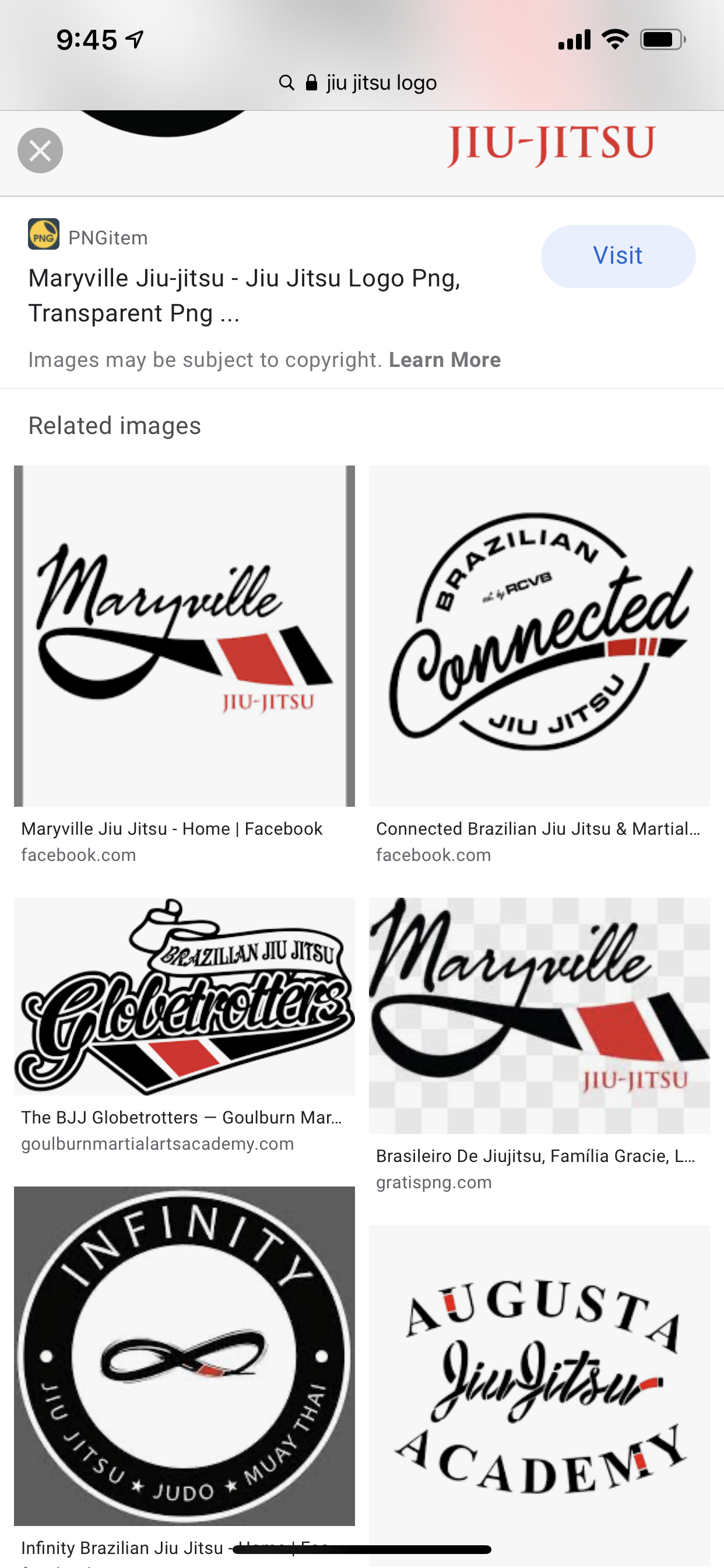The width and height of the screenshot is (724, 1568).
Task: Open the Learn More copyright link
Action: 445,360
